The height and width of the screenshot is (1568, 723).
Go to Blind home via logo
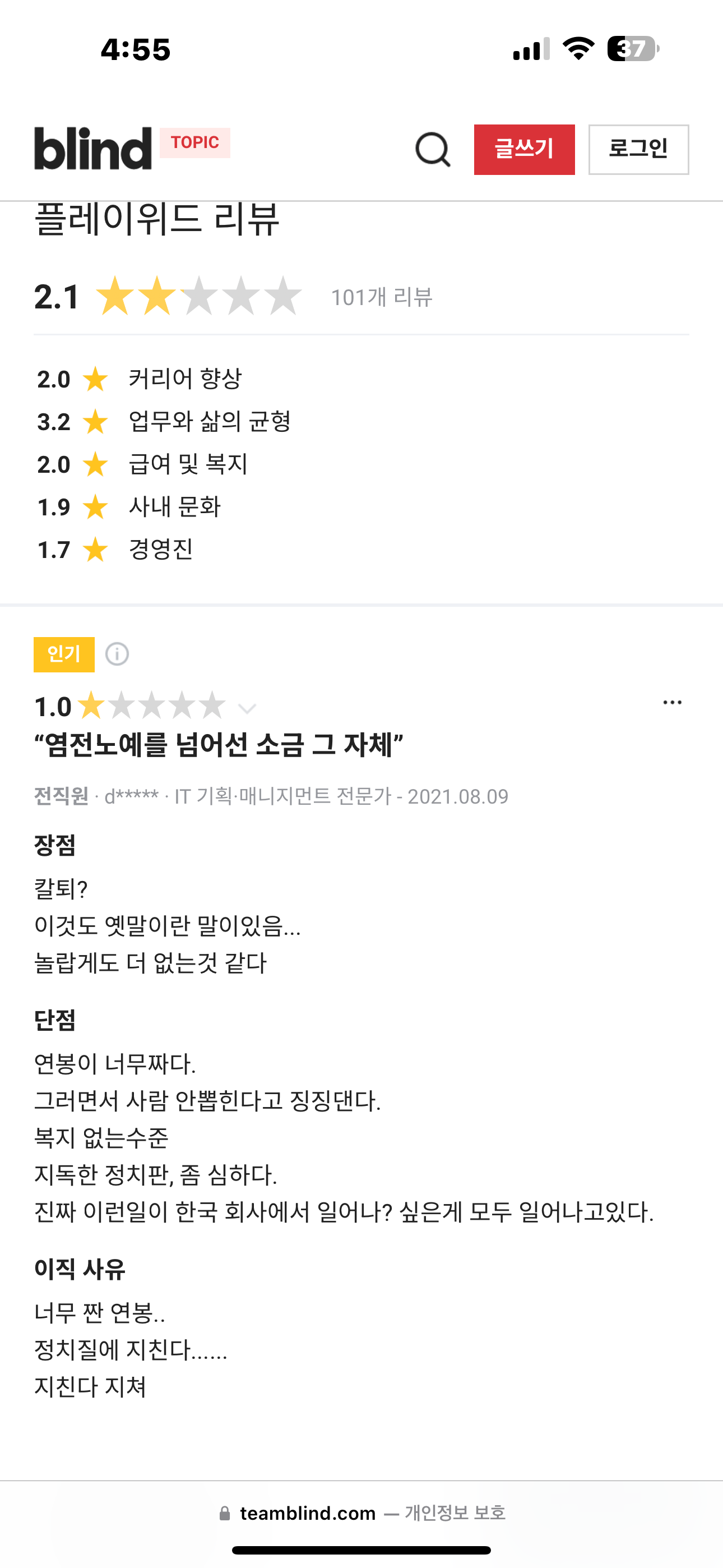coord(92,149)
